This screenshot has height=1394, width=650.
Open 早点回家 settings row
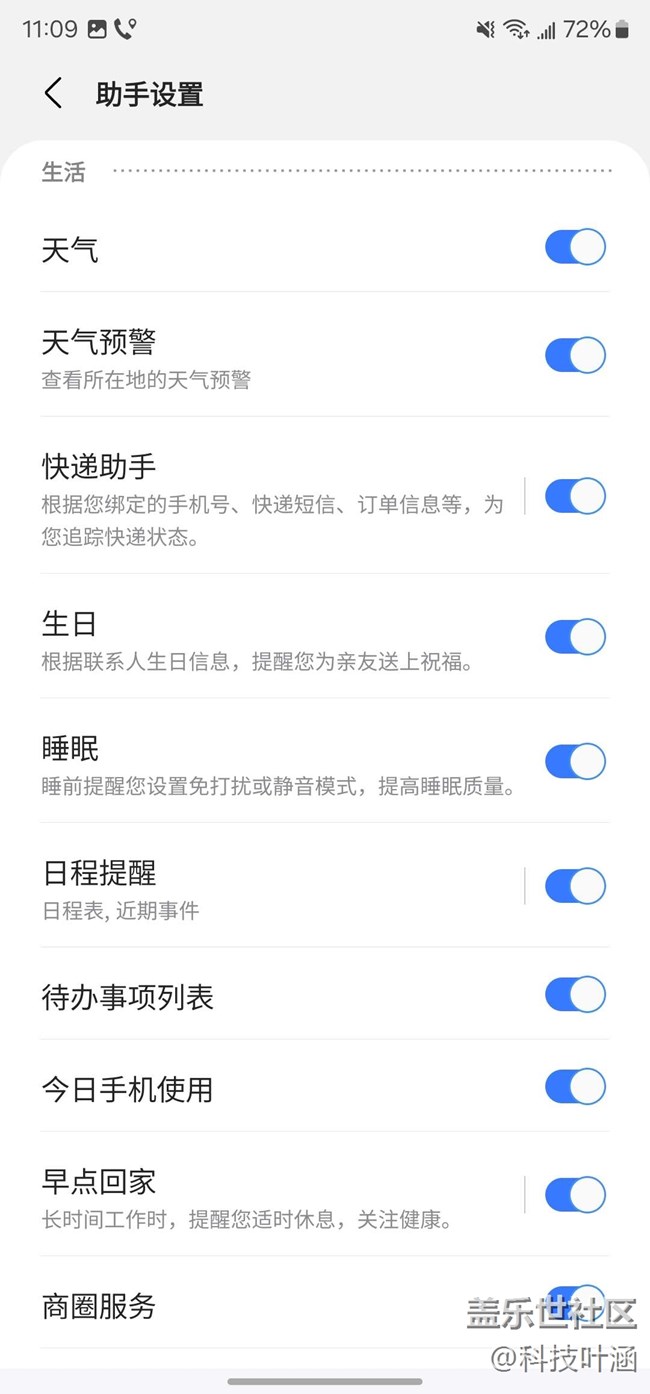pos(270,1195)
